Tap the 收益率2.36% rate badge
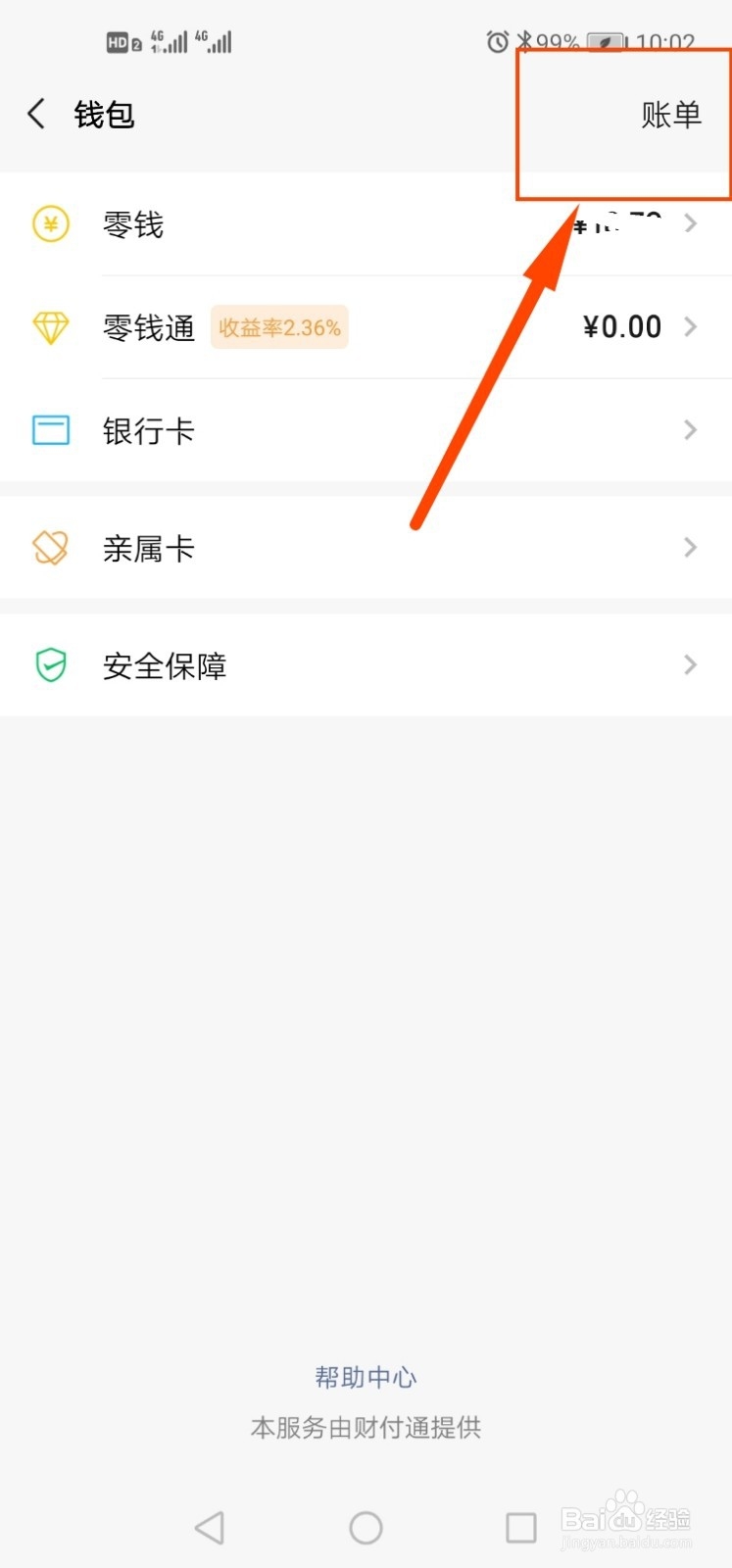The image size is (732, 1568). tap(279, 327)
